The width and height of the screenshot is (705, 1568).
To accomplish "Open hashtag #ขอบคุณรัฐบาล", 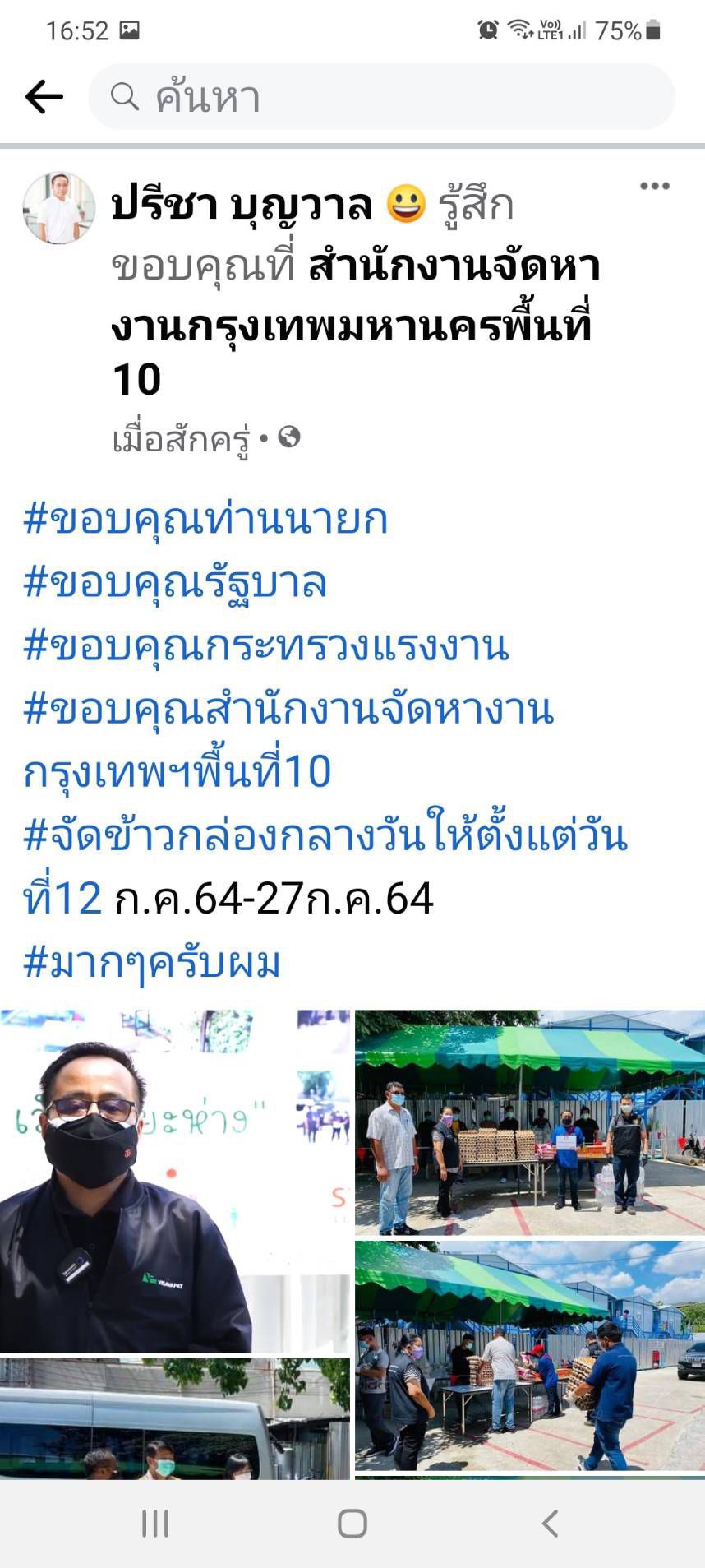I will coord(175,583).
